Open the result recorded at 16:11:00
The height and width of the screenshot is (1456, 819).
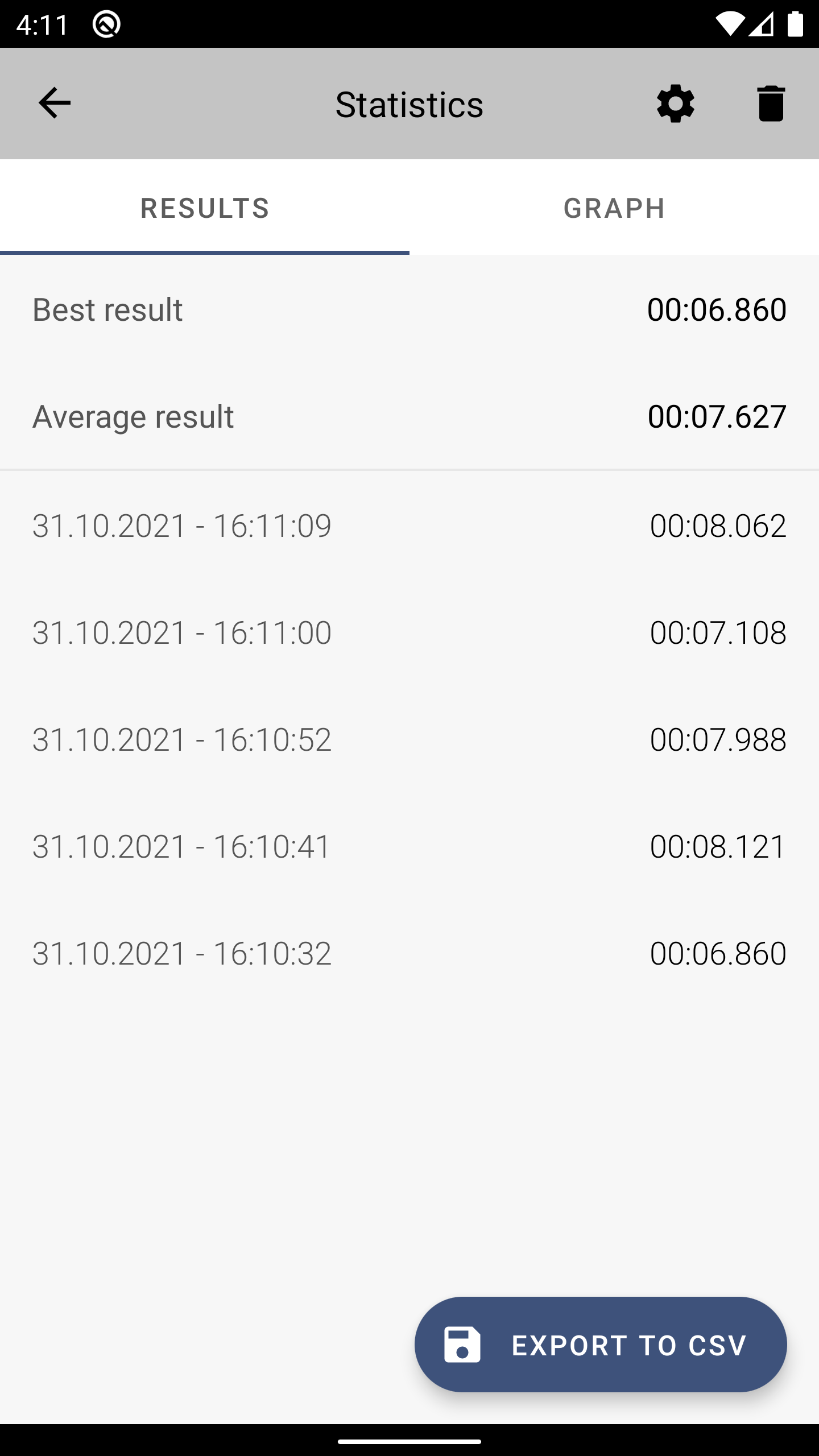pos(409,632)
